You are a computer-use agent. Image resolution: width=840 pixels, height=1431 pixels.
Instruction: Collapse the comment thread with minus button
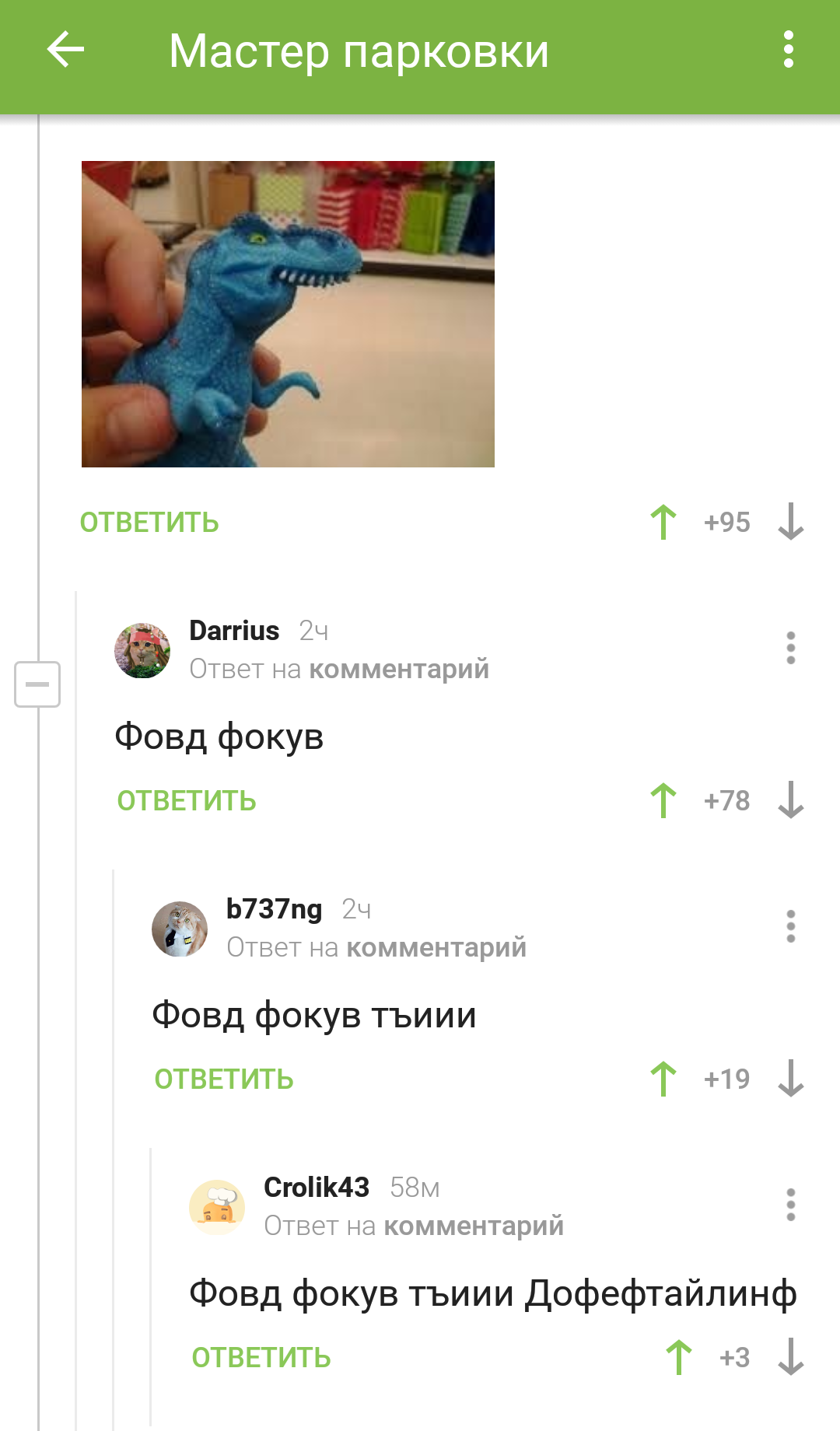point(37,684)
